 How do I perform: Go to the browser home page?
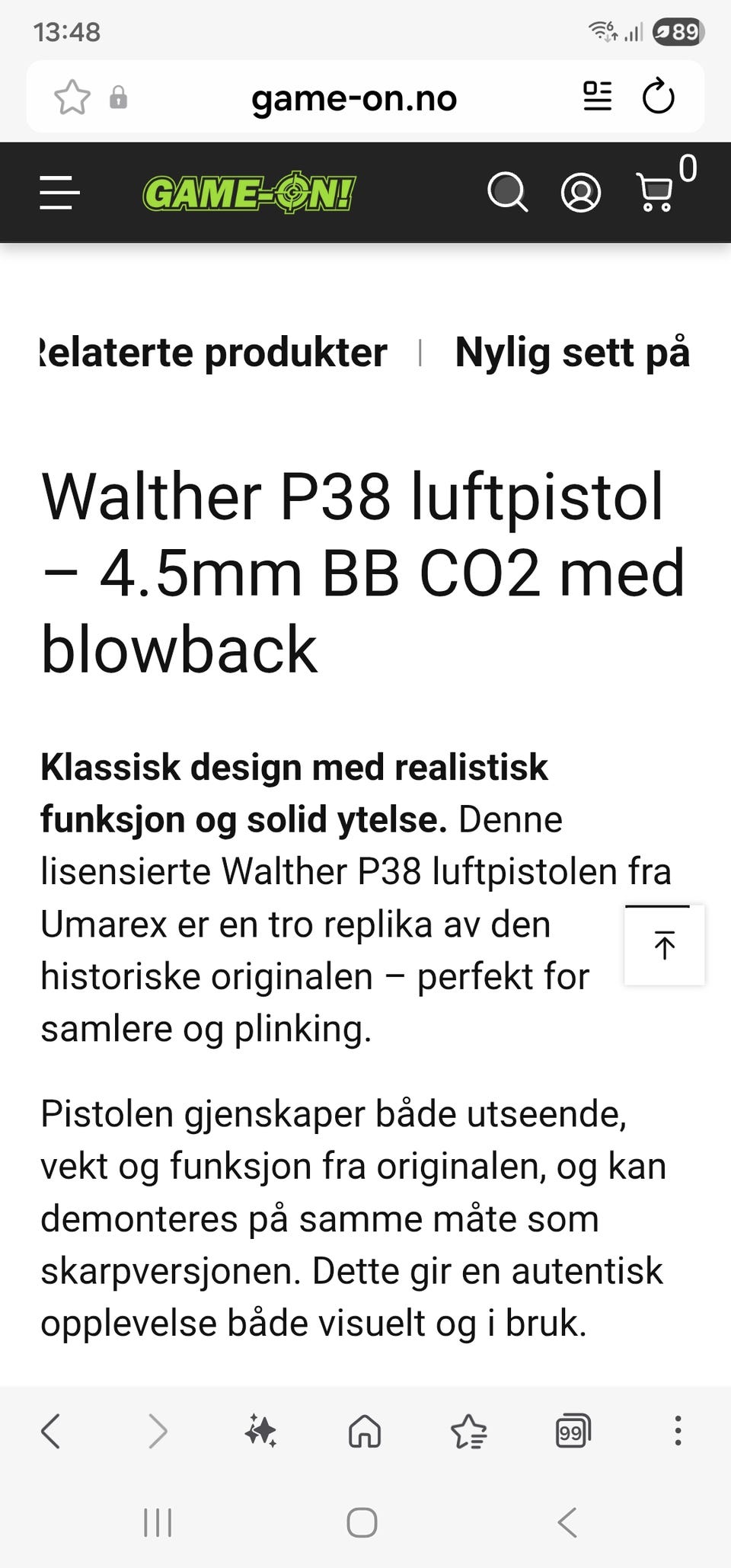coord(365,1431)
